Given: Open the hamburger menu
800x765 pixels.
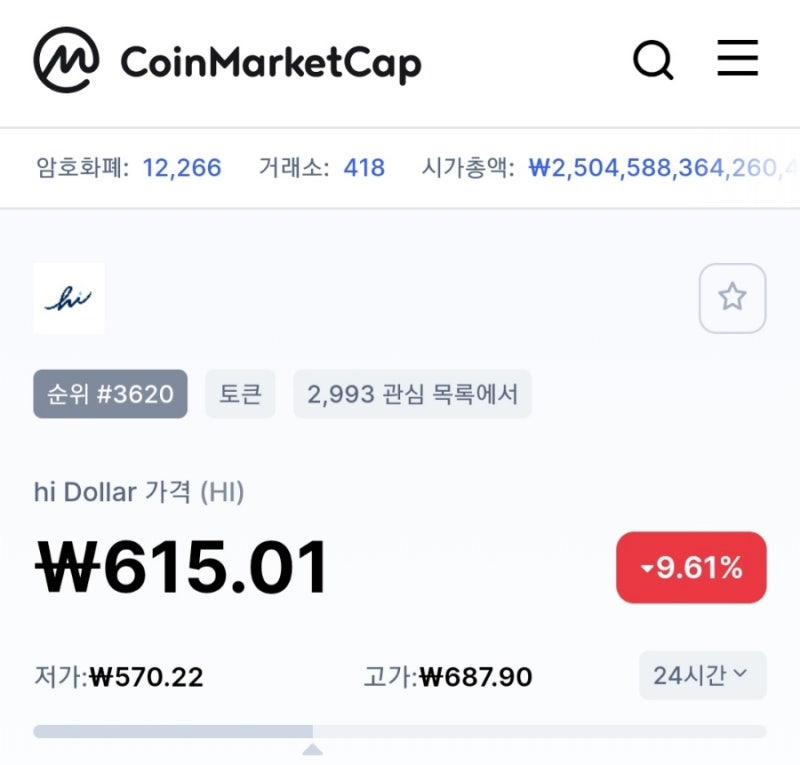Looking at the screenshot, I should click(738, 59).
